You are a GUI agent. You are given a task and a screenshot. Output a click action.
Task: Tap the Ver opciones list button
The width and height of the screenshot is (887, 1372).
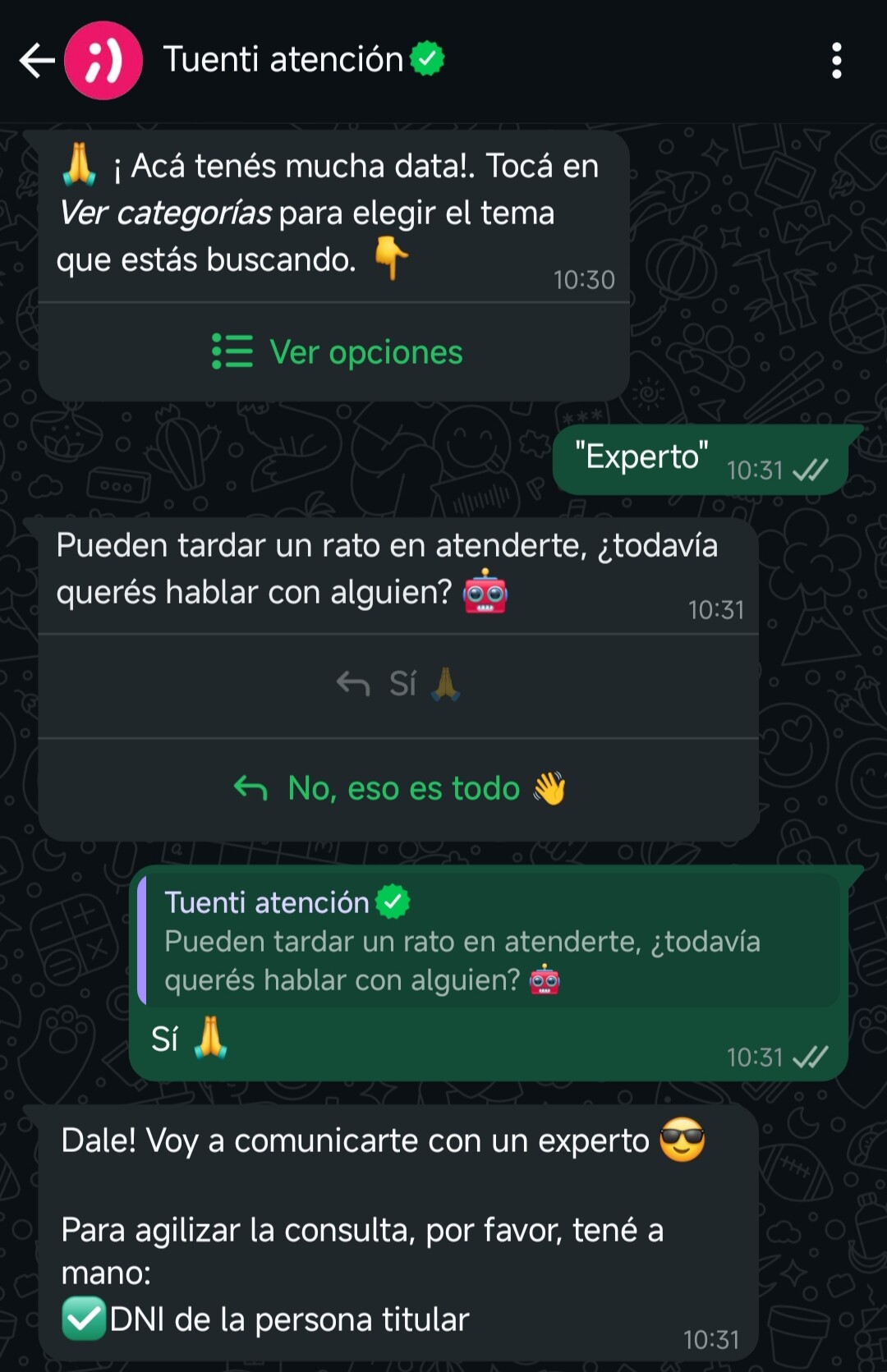click(x=335, y=352)
